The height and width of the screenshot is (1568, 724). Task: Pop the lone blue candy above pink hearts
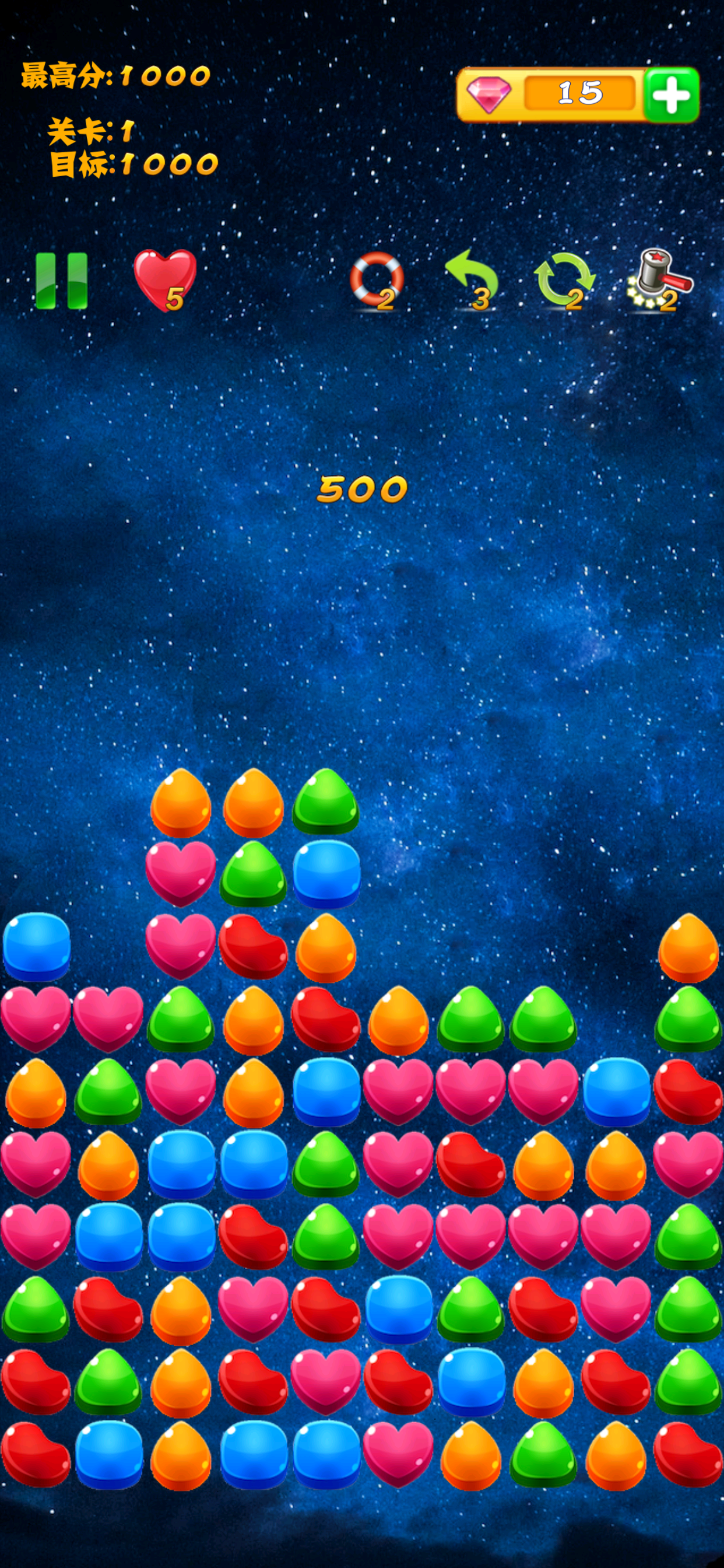[37, 946]
